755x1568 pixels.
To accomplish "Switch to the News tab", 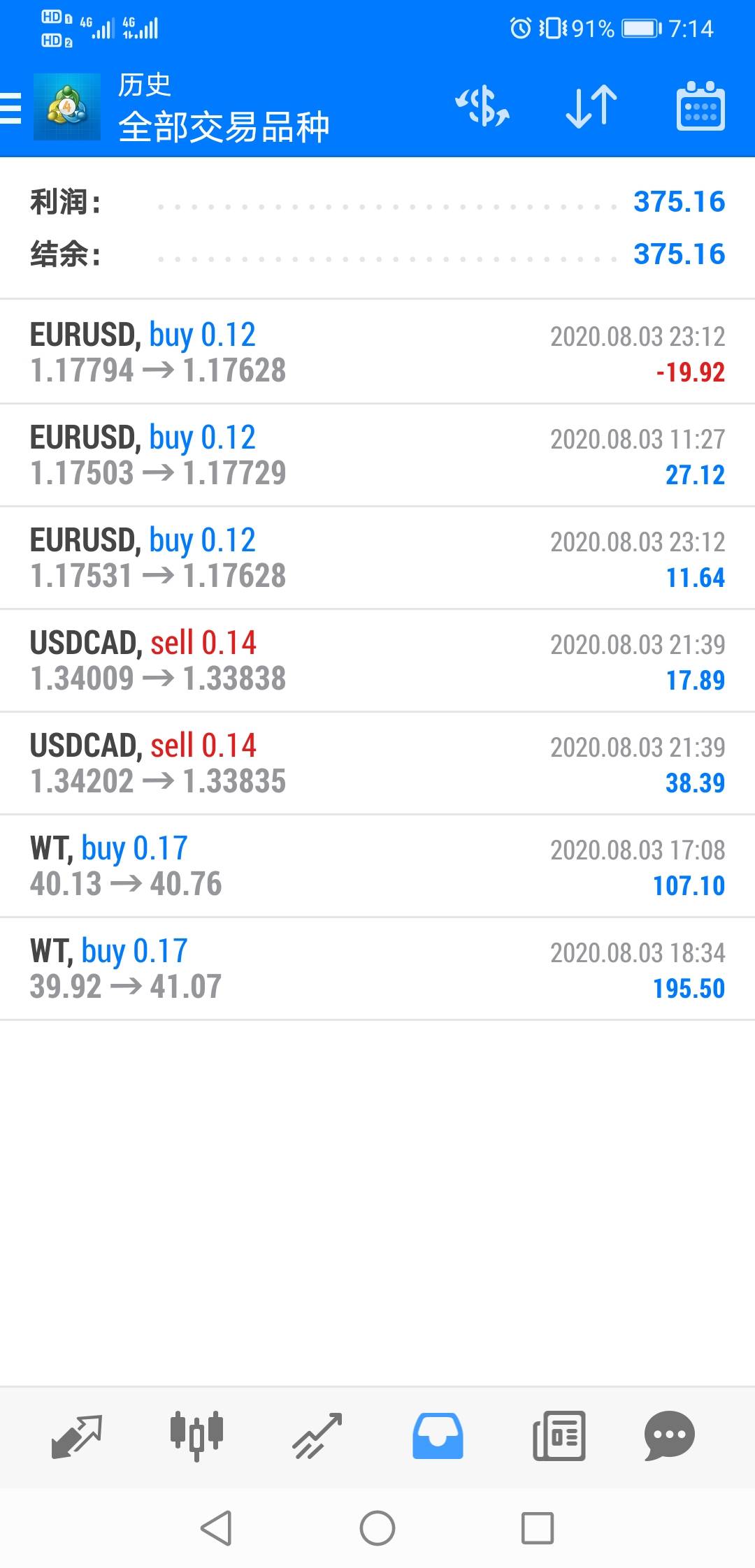I will click(x=559, y=1436).
